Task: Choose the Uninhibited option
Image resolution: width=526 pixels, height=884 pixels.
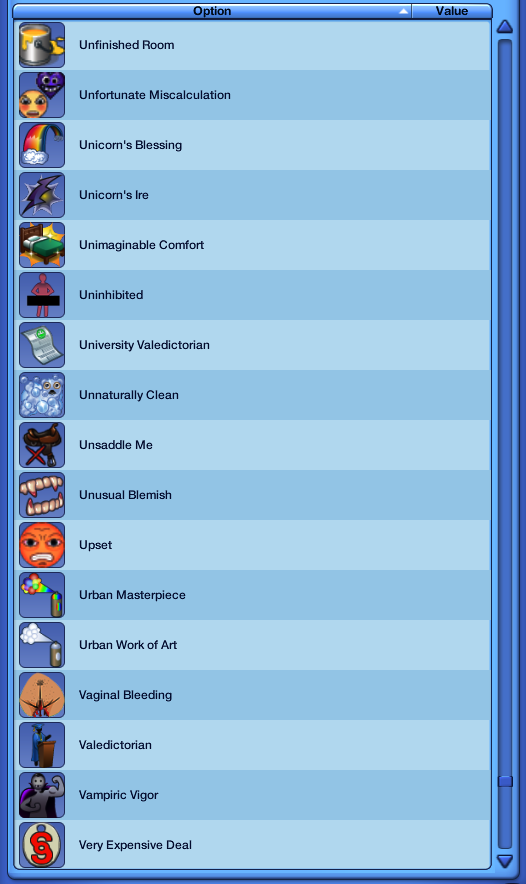Action: [253, 295]
